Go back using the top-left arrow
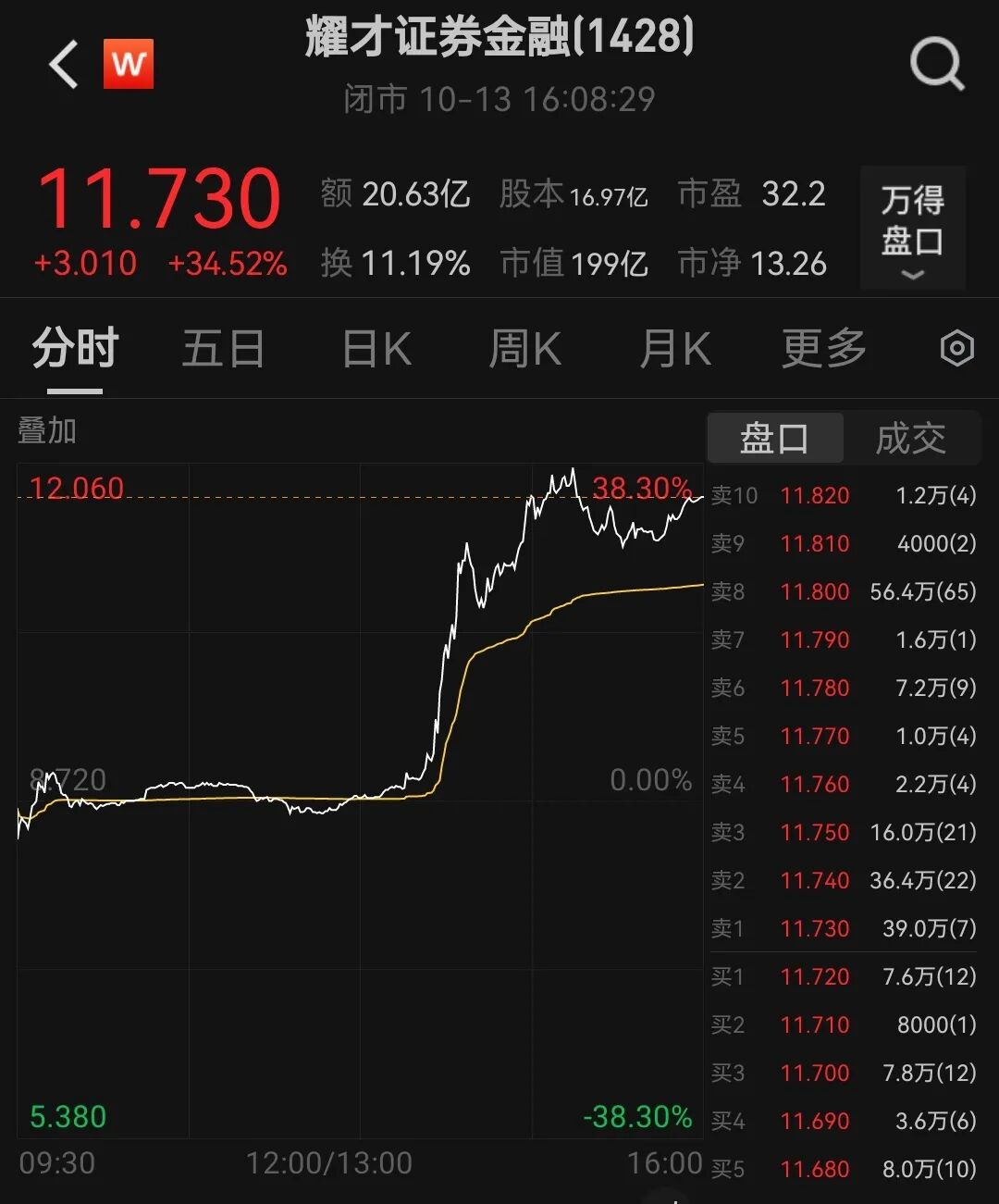 click(63, 65)
